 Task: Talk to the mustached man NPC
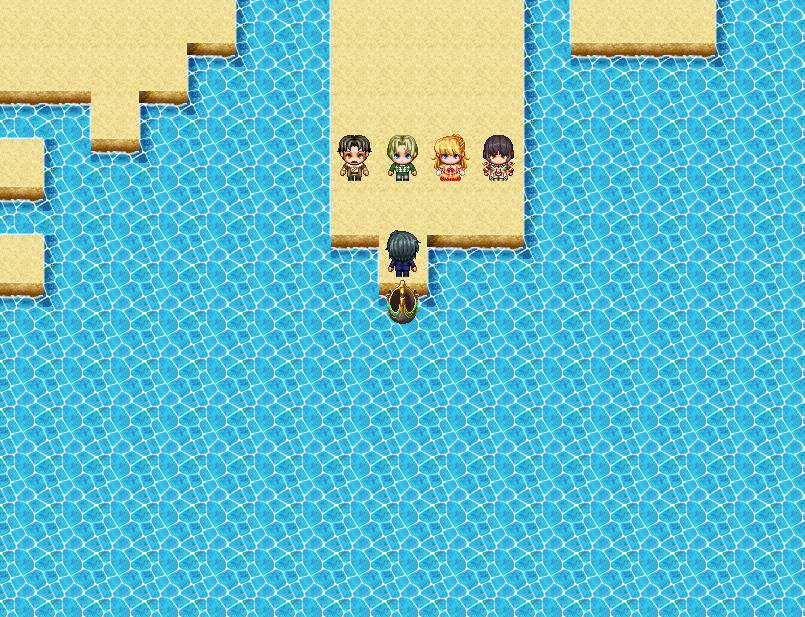coord(353,158)
